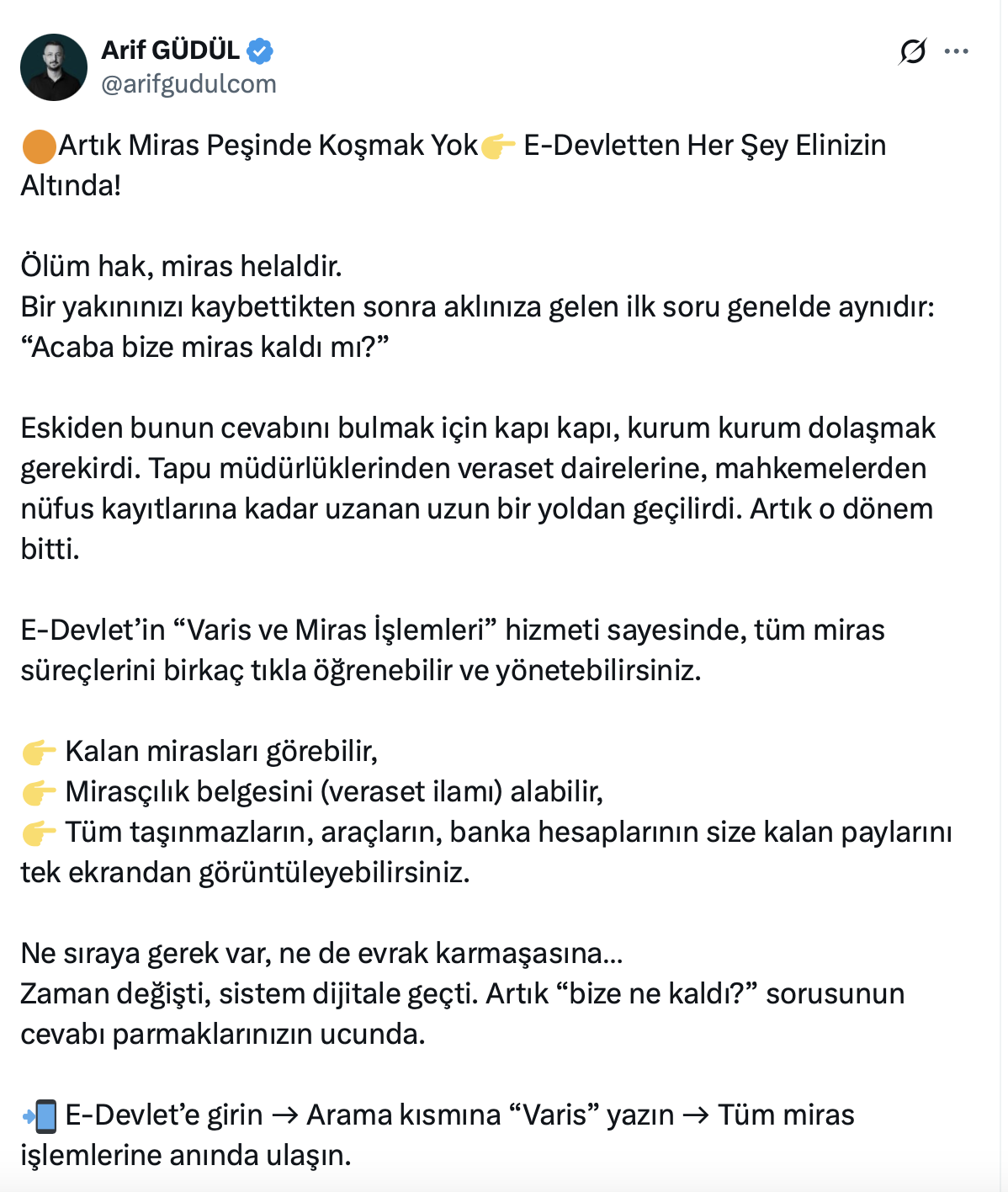The width and height of the screenshot is (1008, 1192).
Task: Open the post's three-dot overflow menu
Action: point(957,51)
